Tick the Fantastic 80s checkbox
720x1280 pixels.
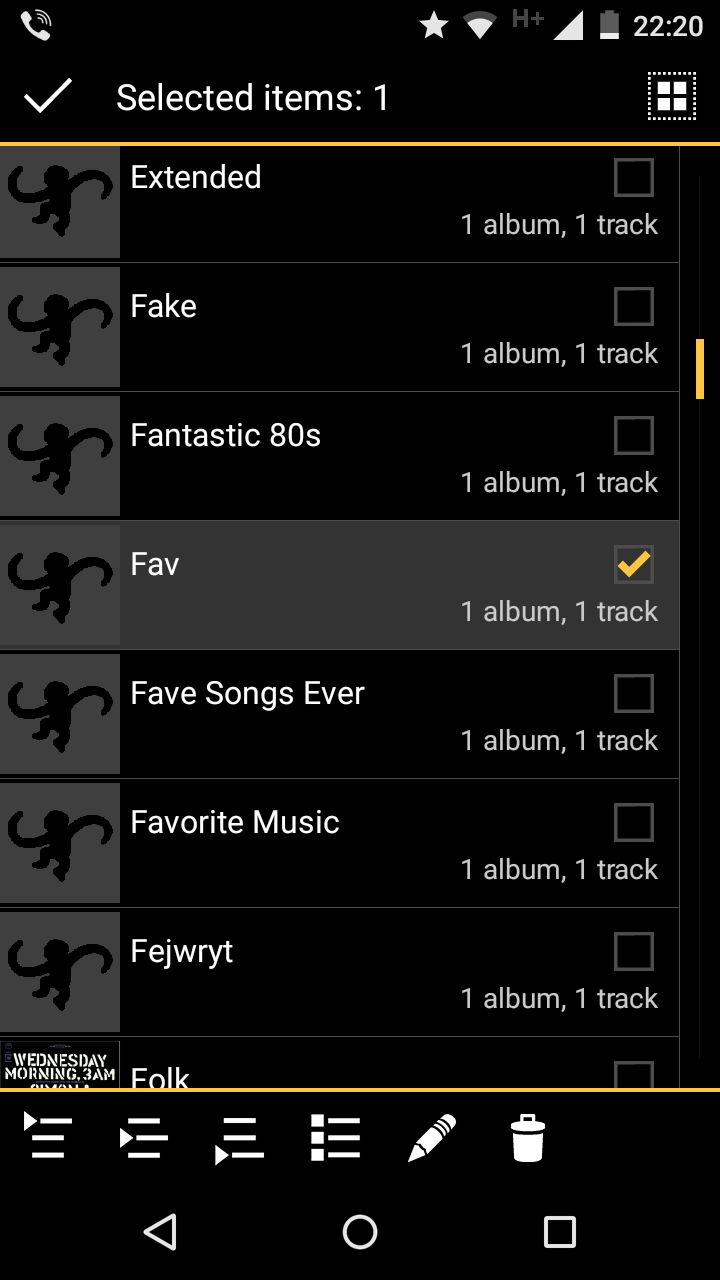(633, 436)
